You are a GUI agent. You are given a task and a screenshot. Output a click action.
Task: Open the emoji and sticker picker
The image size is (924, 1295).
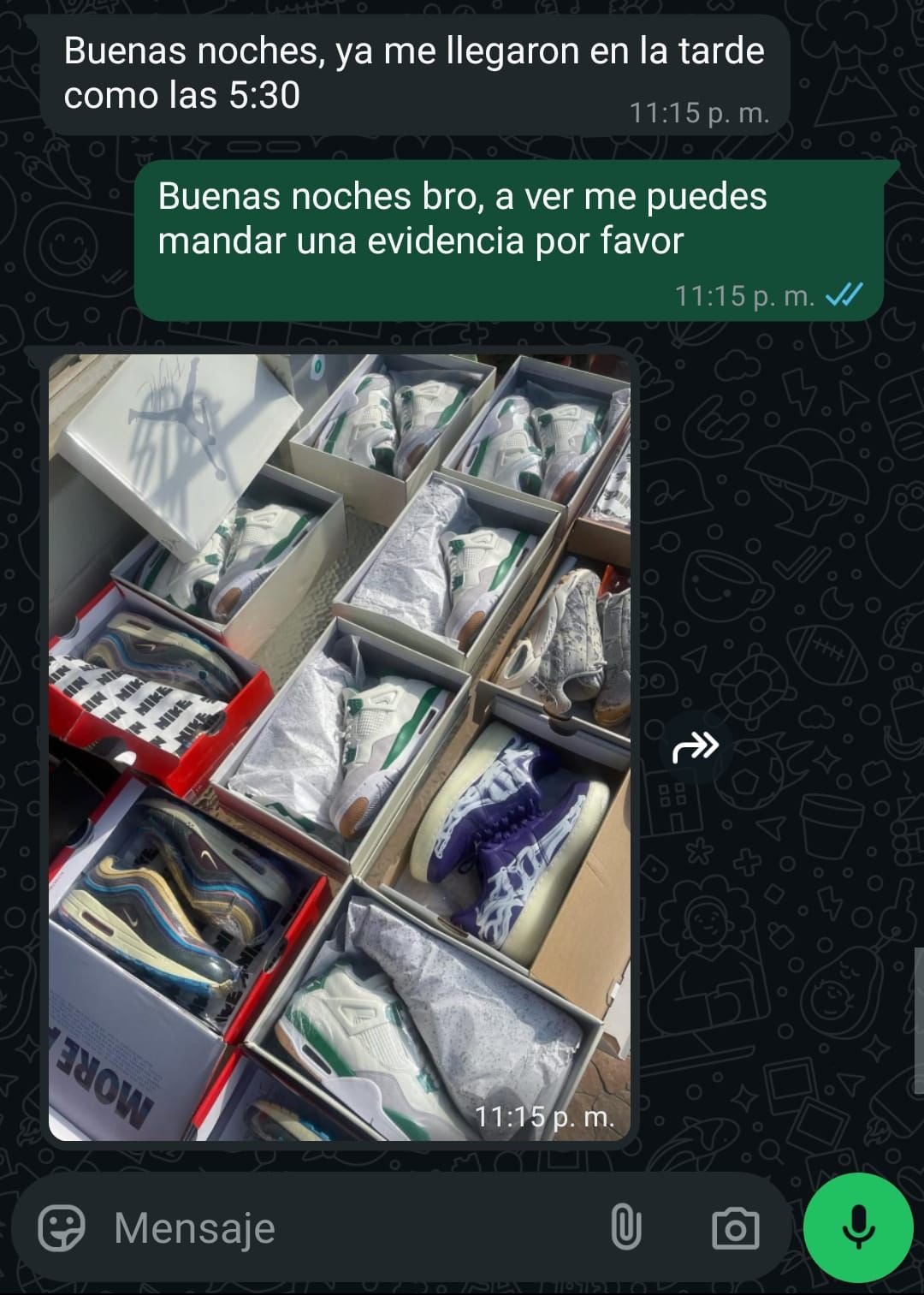click(x=62, y=1229)
